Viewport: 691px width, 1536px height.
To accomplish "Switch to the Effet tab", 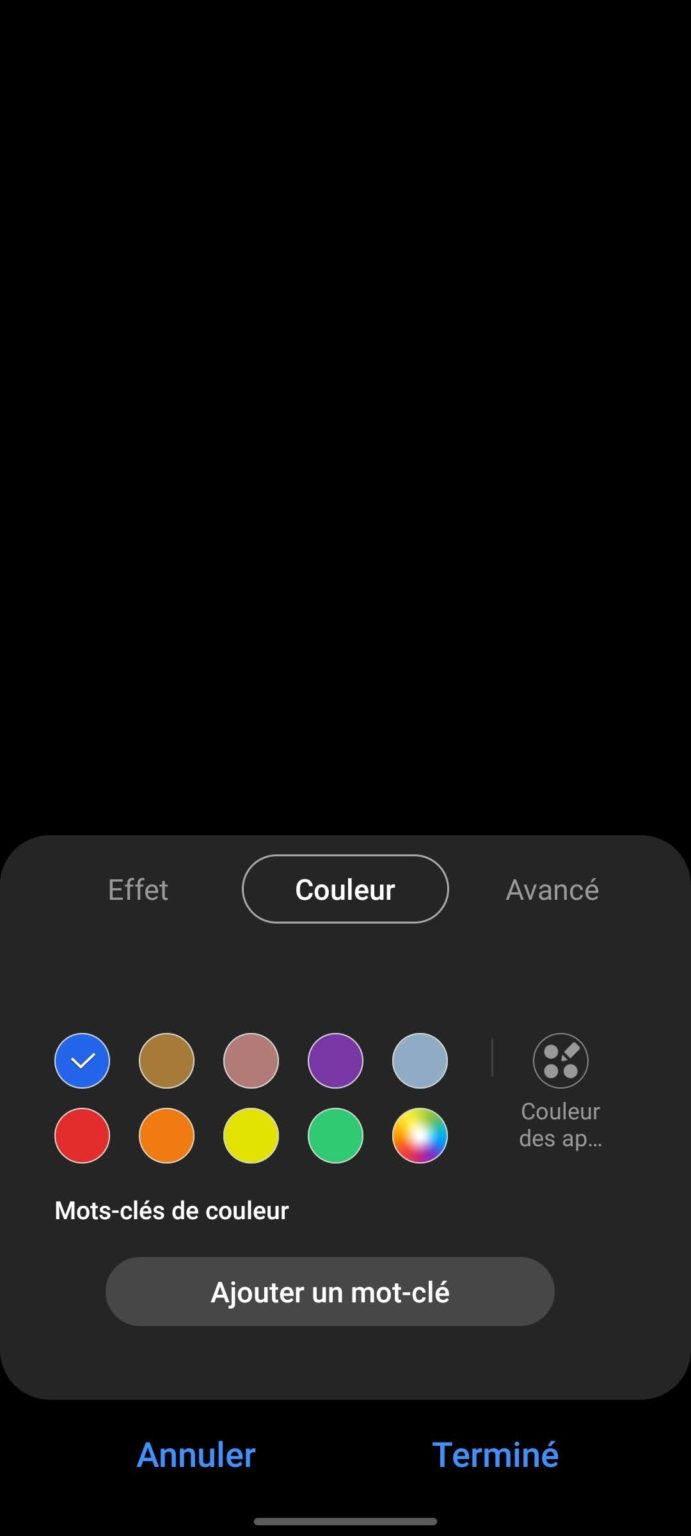I will click(138, 889).
